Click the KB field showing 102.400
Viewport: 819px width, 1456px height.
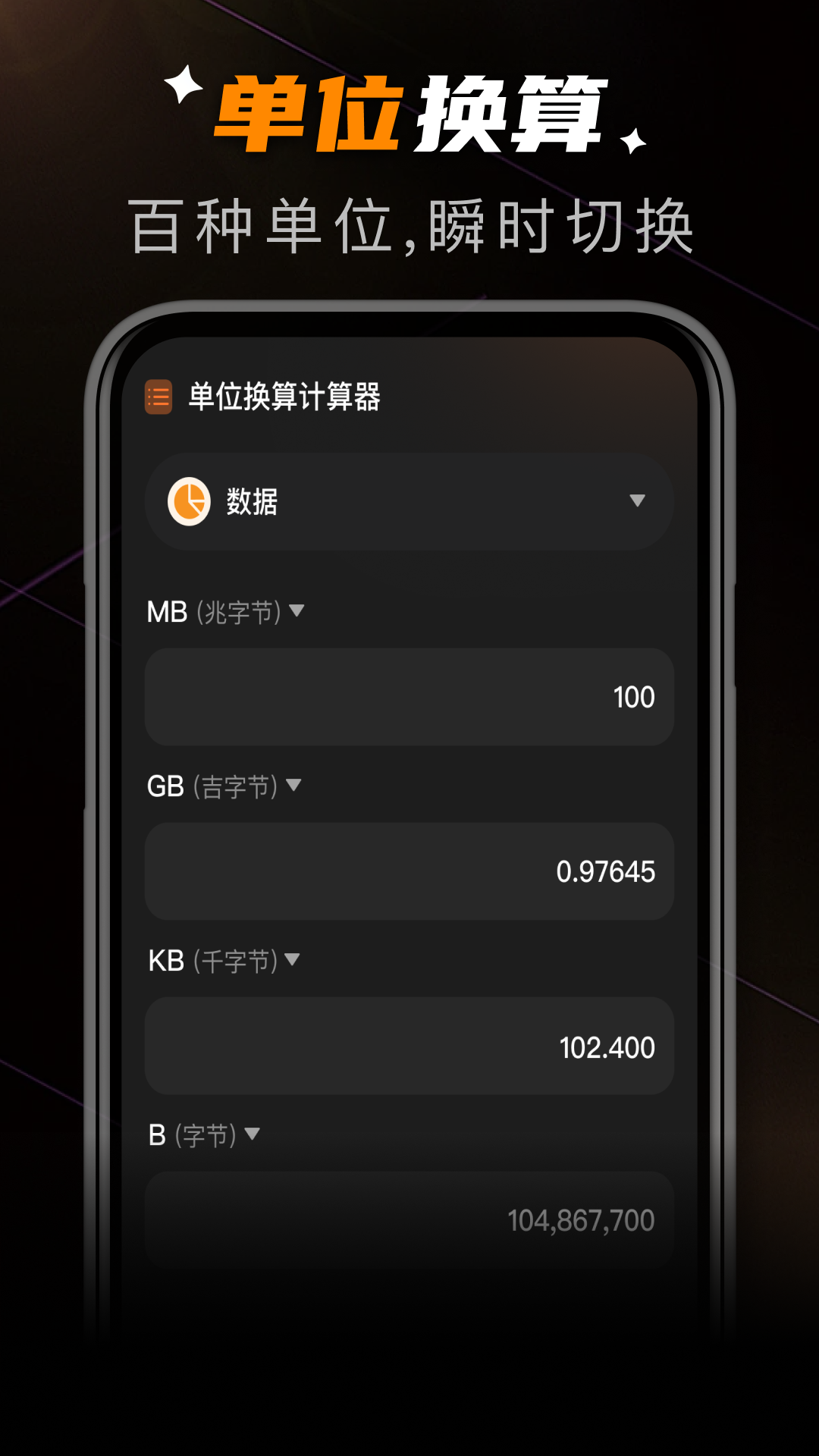coord(409,1047)
